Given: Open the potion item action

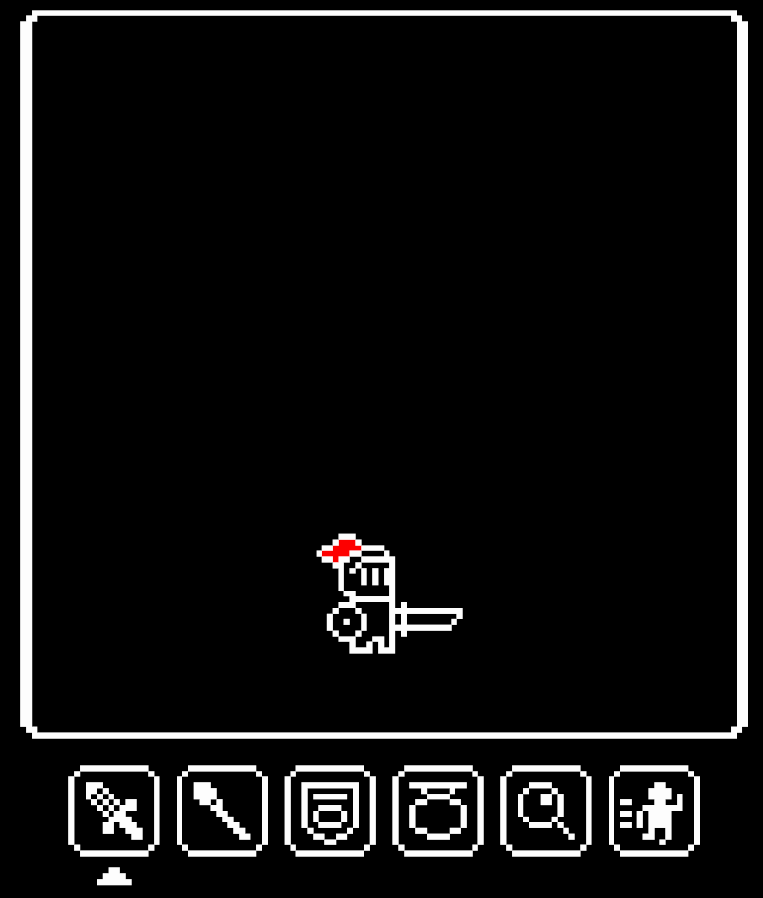Looking at the screenshot, I should [438, 811].
